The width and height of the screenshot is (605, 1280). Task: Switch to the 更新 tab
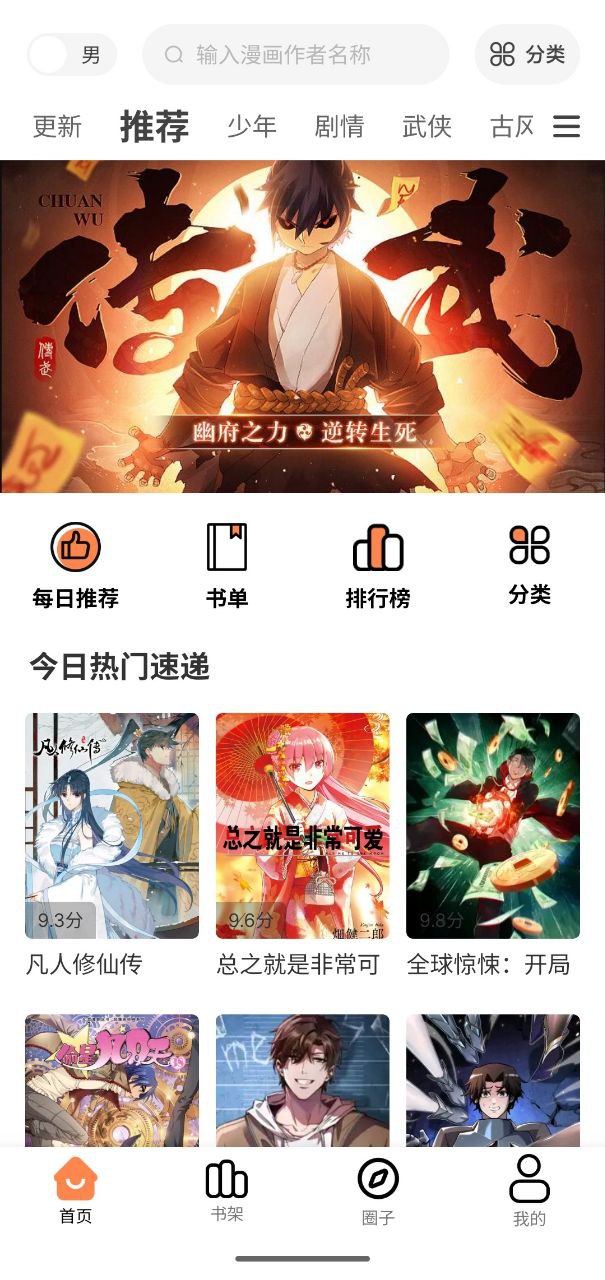pyautogui.click(x=57, y=127)
